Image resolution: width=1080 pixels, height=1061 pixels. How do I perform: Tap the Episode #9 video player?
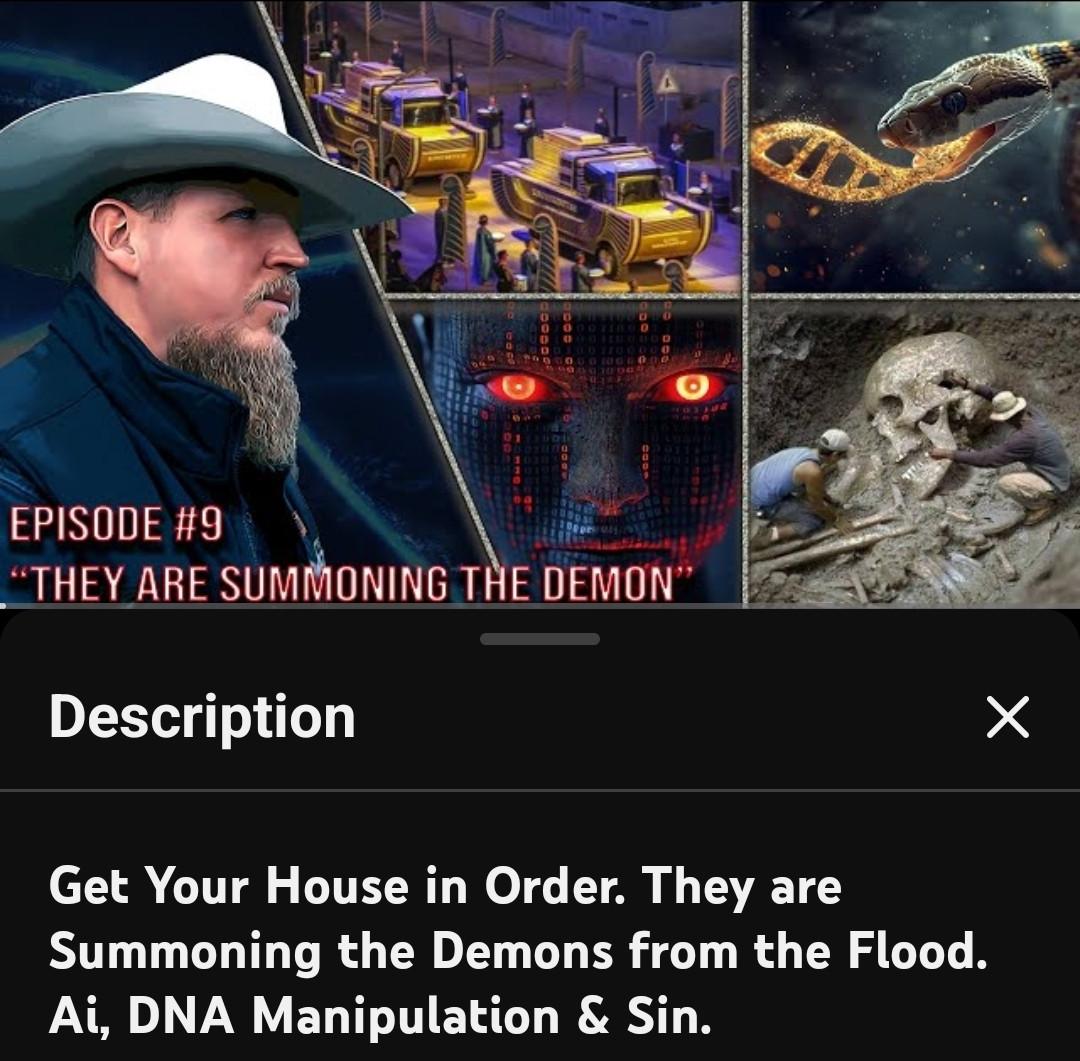click(540, 302)
